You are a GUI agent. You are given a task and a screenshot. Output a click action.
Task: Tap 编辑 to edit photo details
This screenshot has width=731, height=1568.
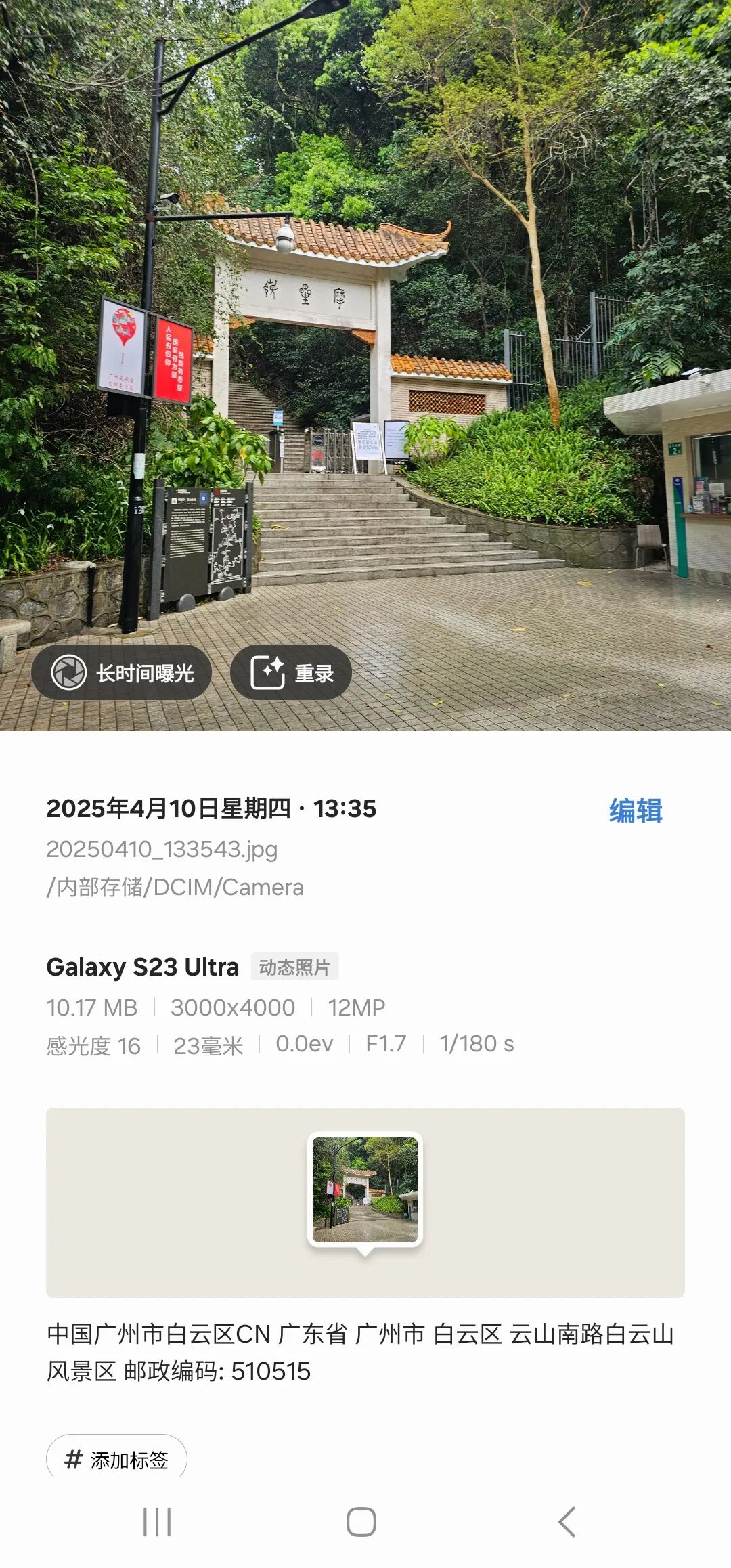click(x=636, y=810)
